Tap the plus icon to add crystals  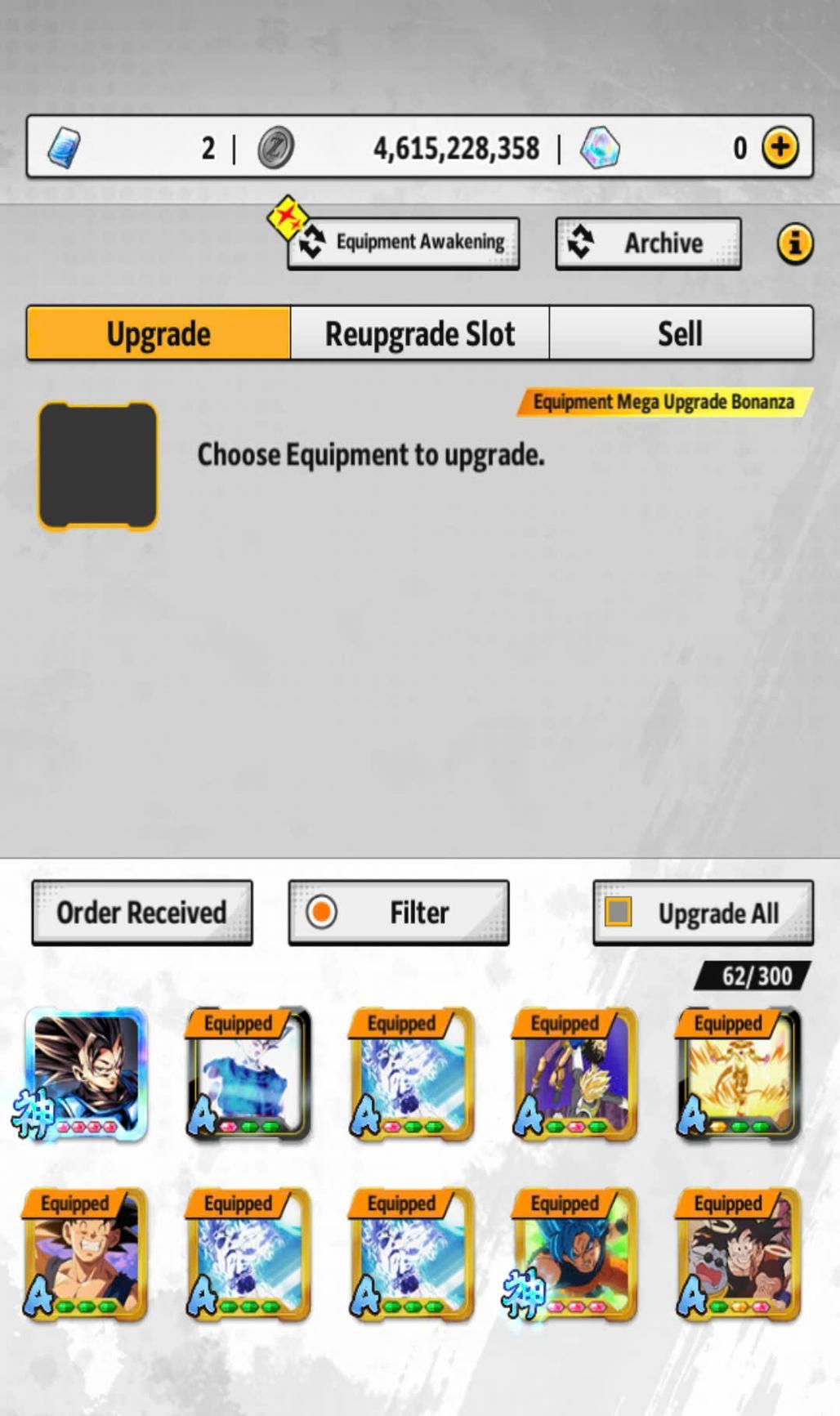coord(780,148)
